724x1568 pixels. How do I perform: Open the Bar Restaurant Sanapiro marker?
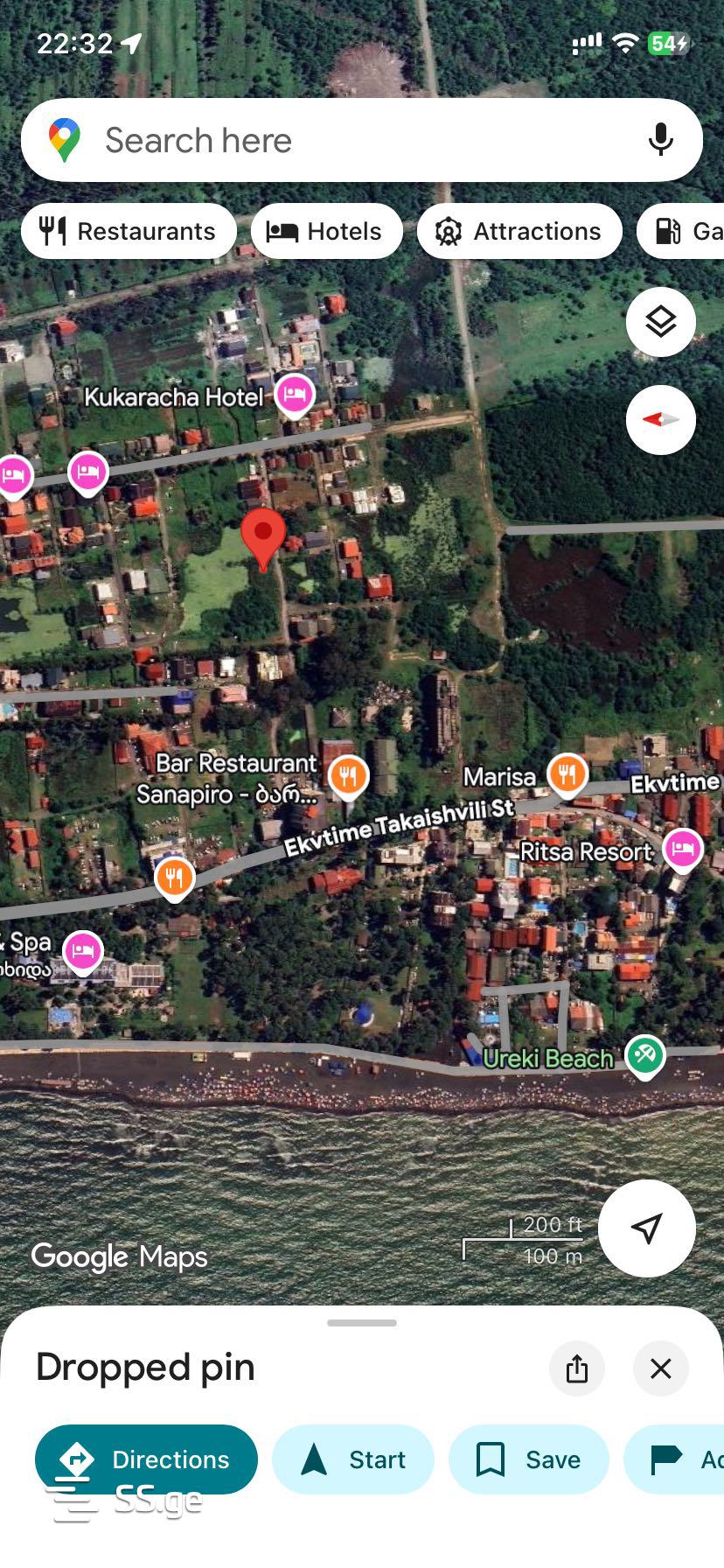point(348,776)
